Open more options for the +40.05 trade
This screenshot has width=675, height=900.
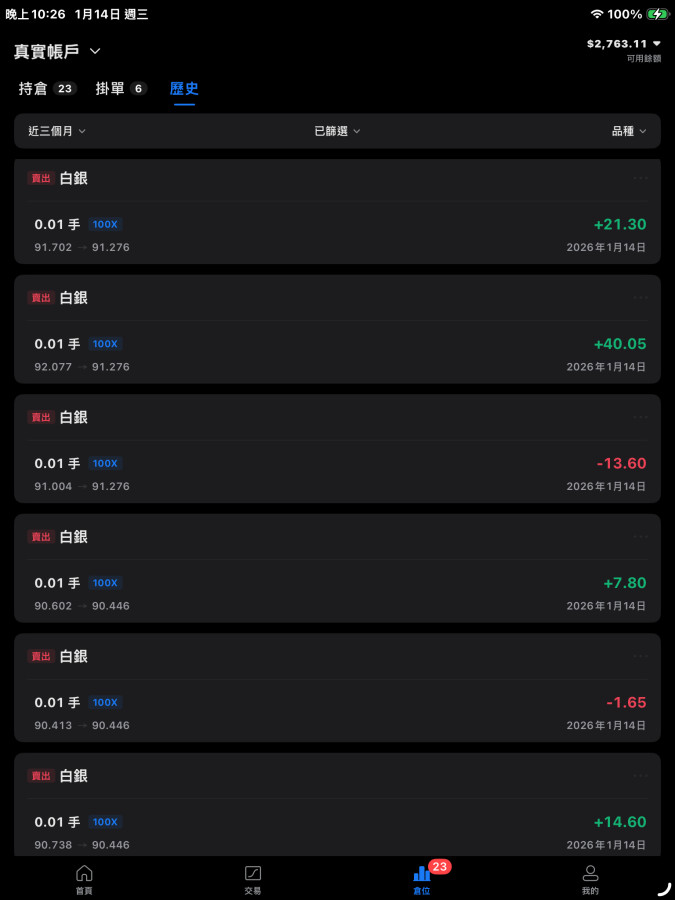pyautogui.click(x=640, y=298)
